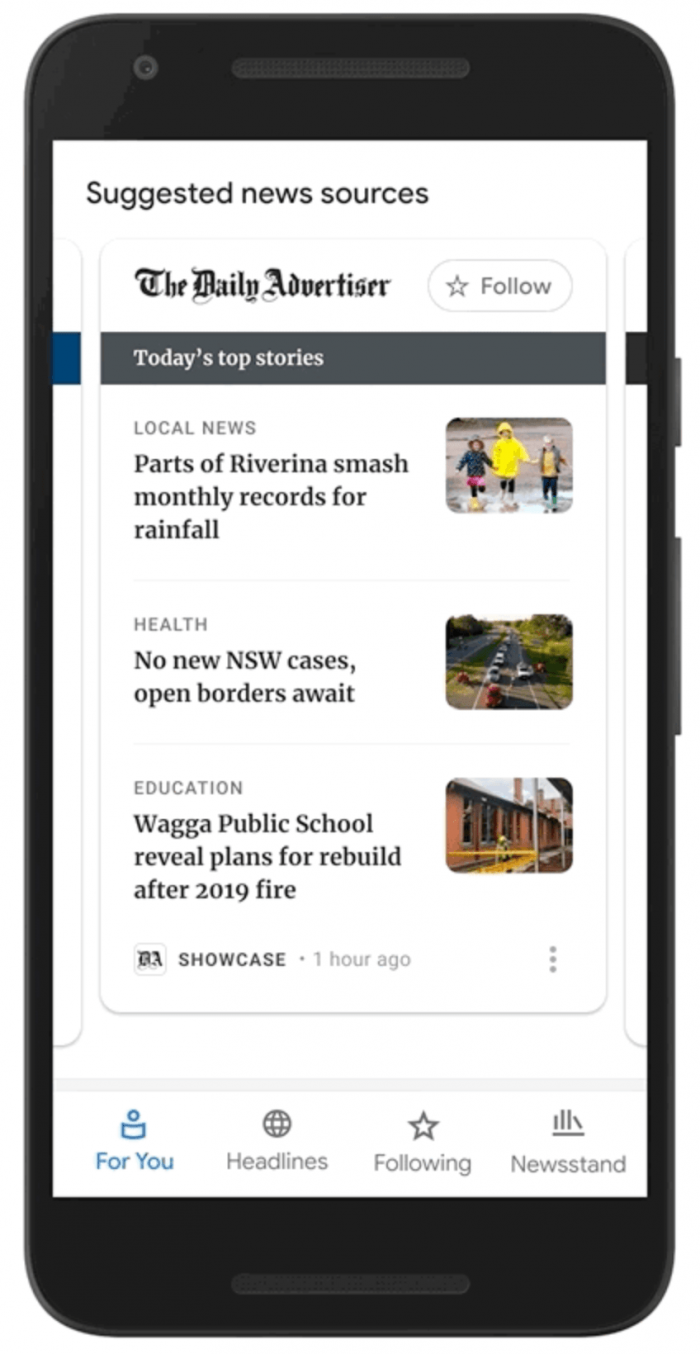
Task: Follow The Daily Advertiser
Action: pos(500,287)
